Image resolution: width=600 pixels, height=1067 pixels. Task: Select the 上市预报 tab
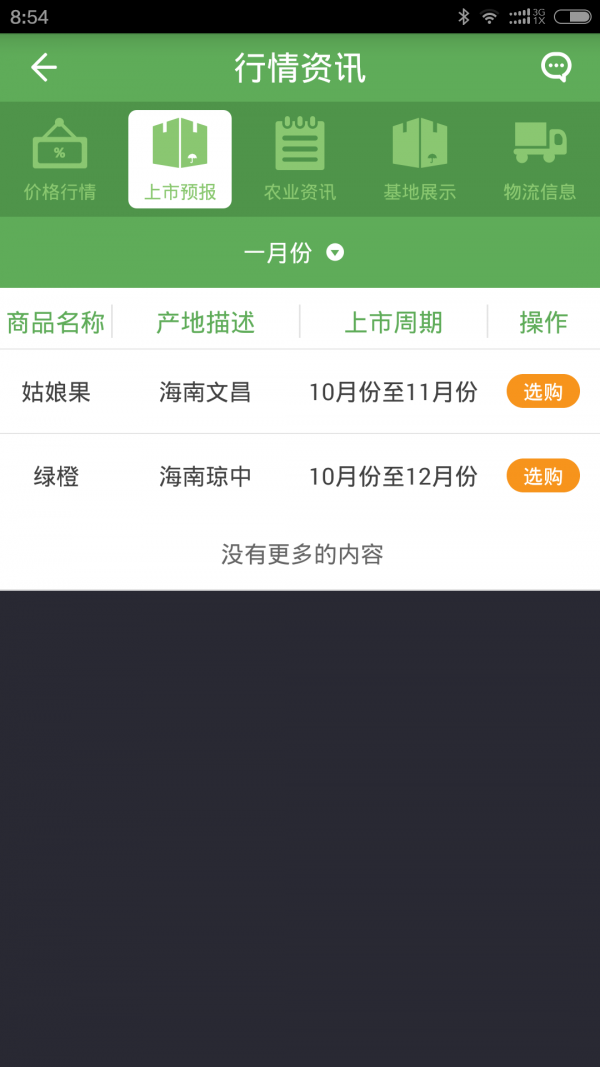180,160
